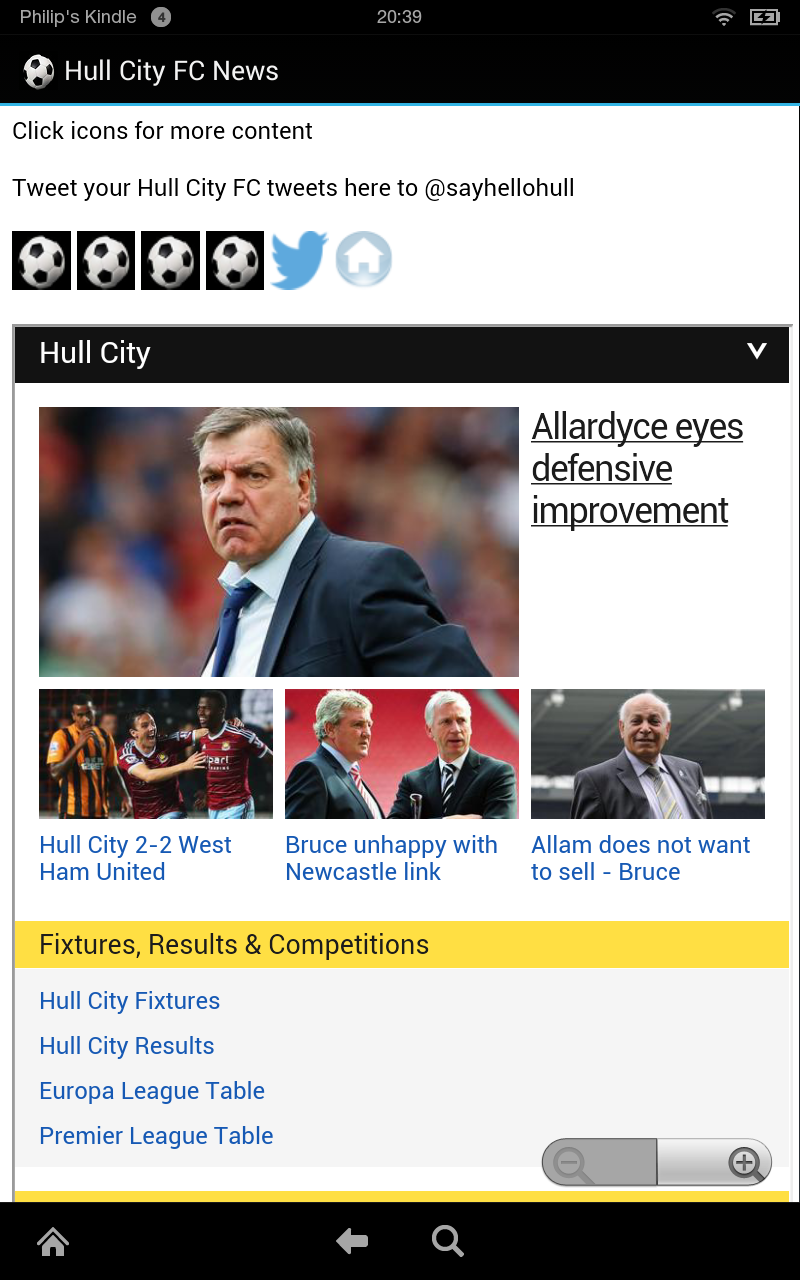
Task: Tap the Allam photo thumbnail
Action: point(647,754)
